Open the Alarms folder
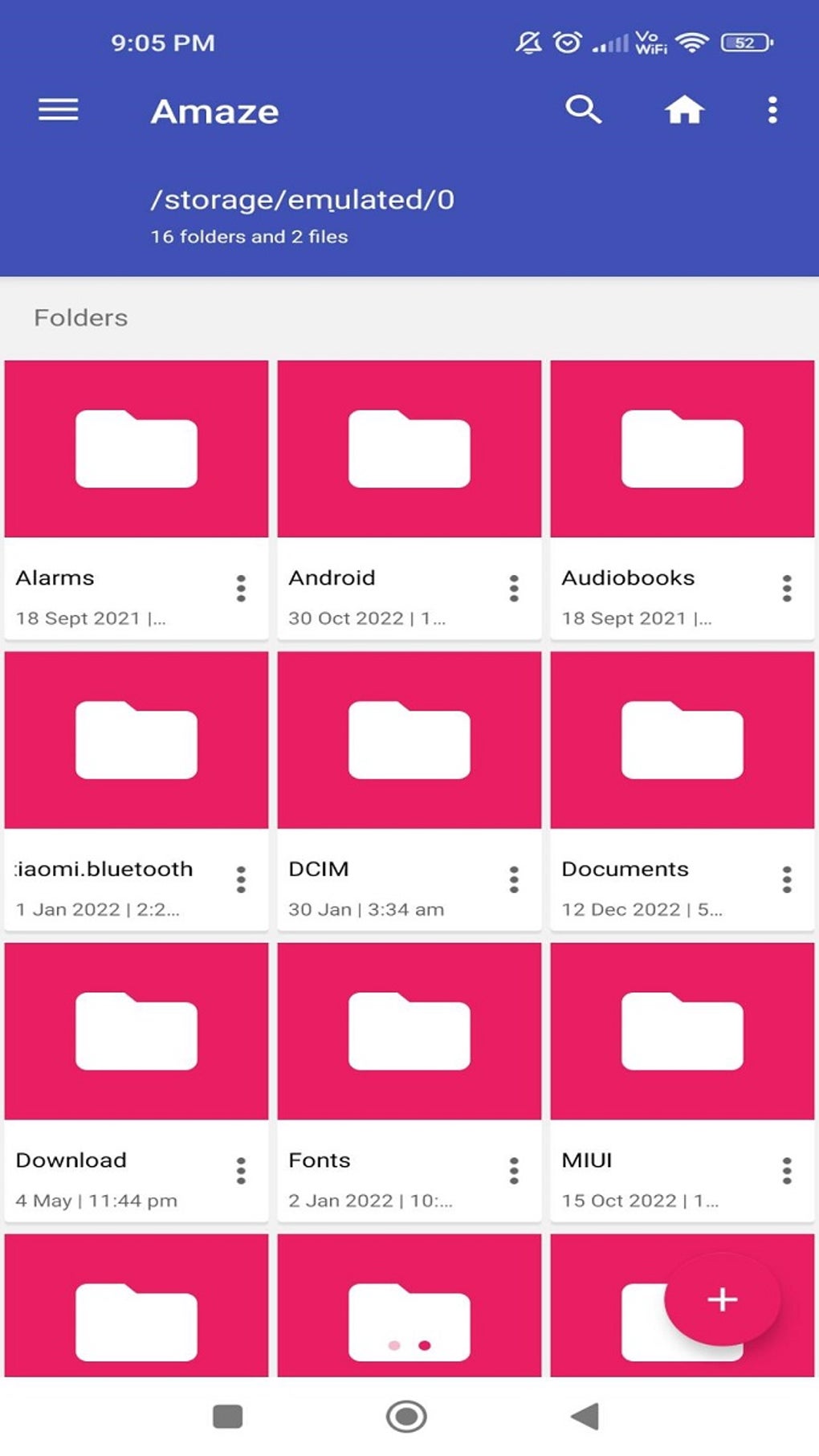 pos(136,500)
